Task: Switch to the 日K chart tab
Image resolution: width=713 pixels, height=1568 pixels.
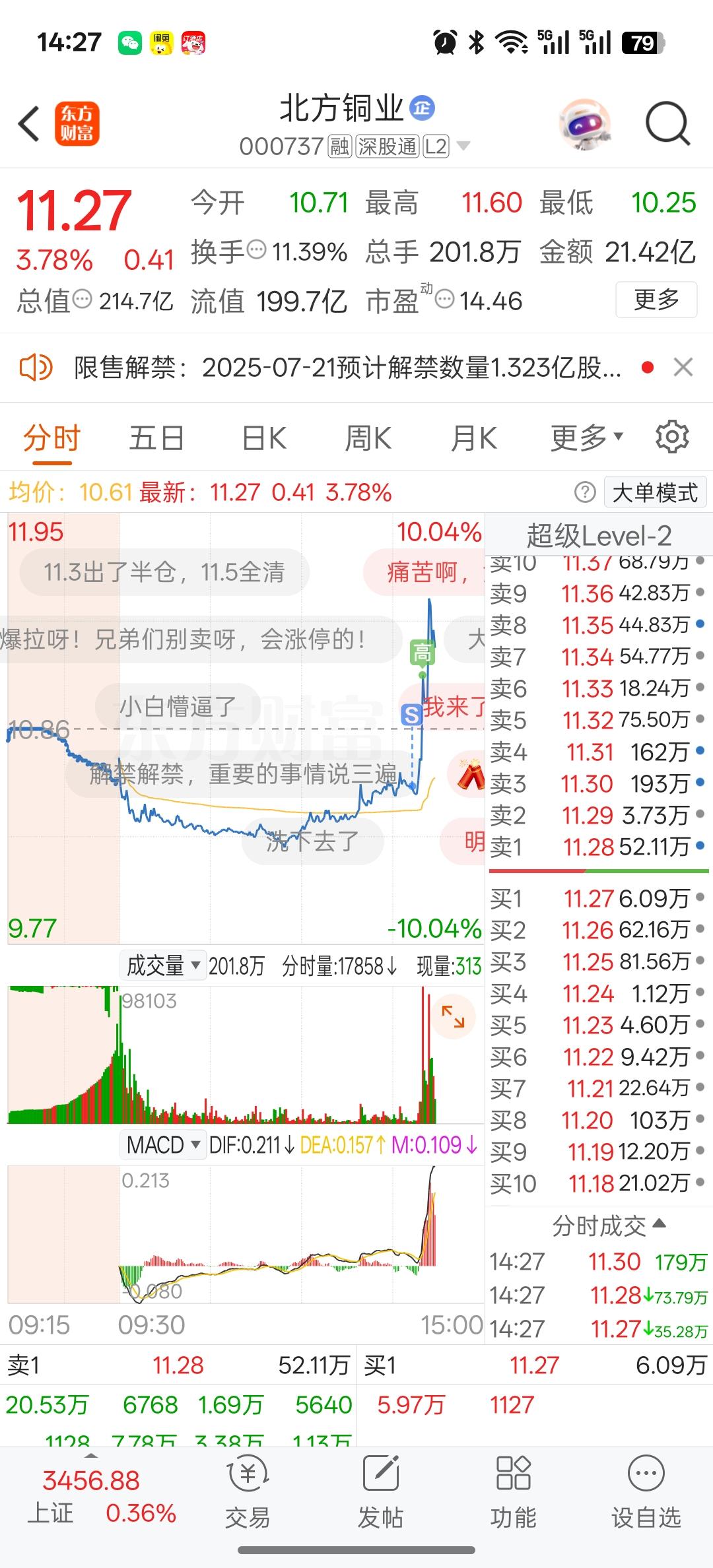Action: coord(264,438)
